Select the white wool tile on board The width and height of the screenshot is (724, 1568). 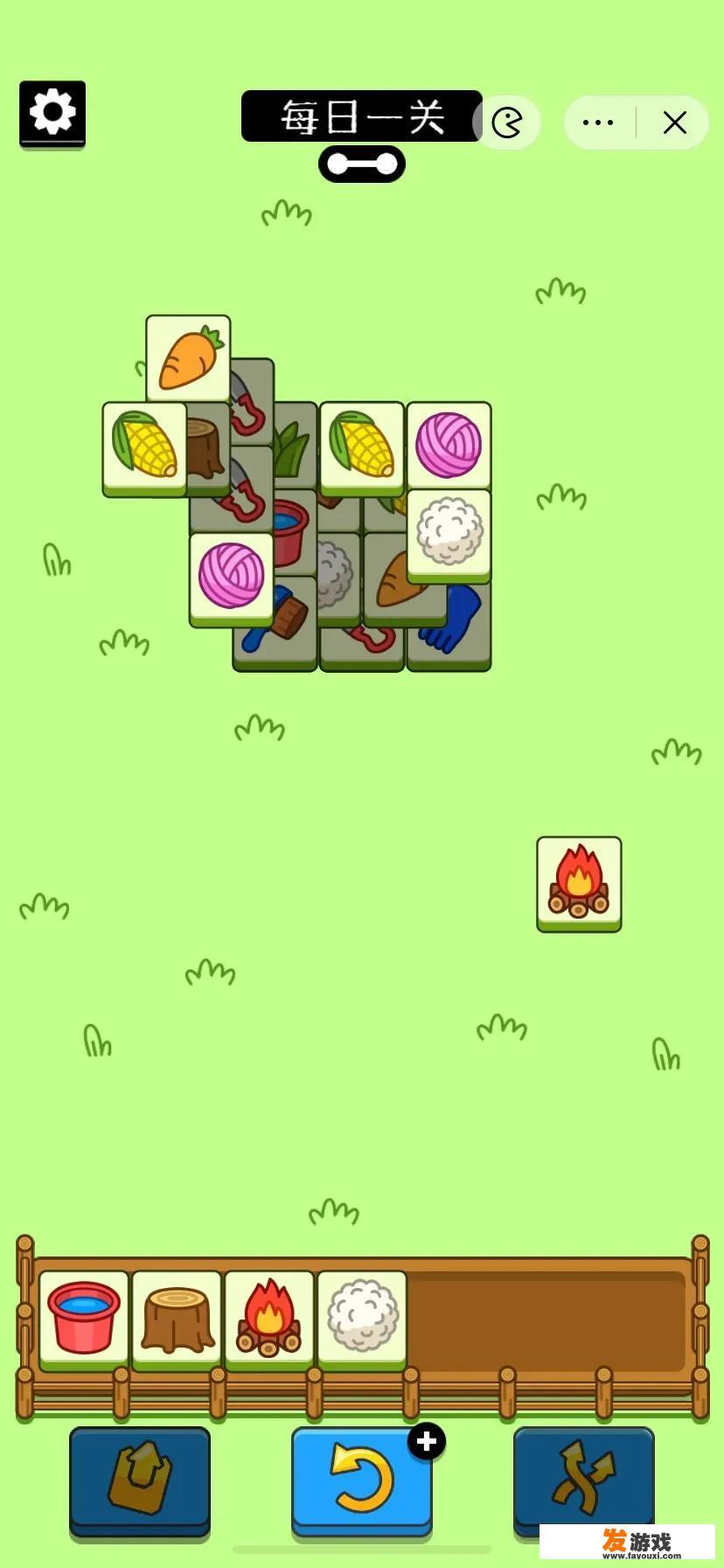click(x=449, y=532)
